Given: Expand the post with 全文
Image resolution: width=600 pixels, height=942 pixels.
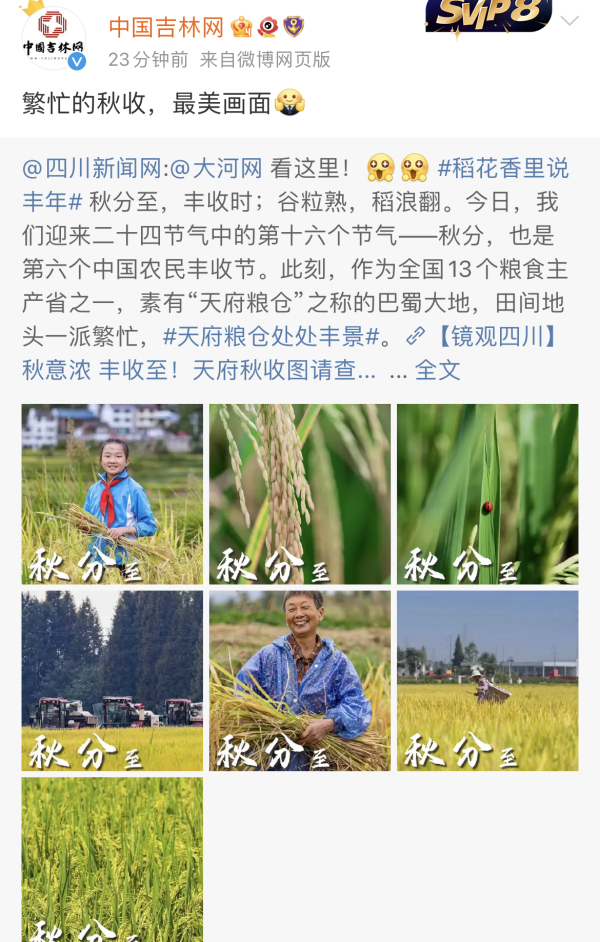Looking at the screenshot, I should pyautogui.click(x=437, y=369).
